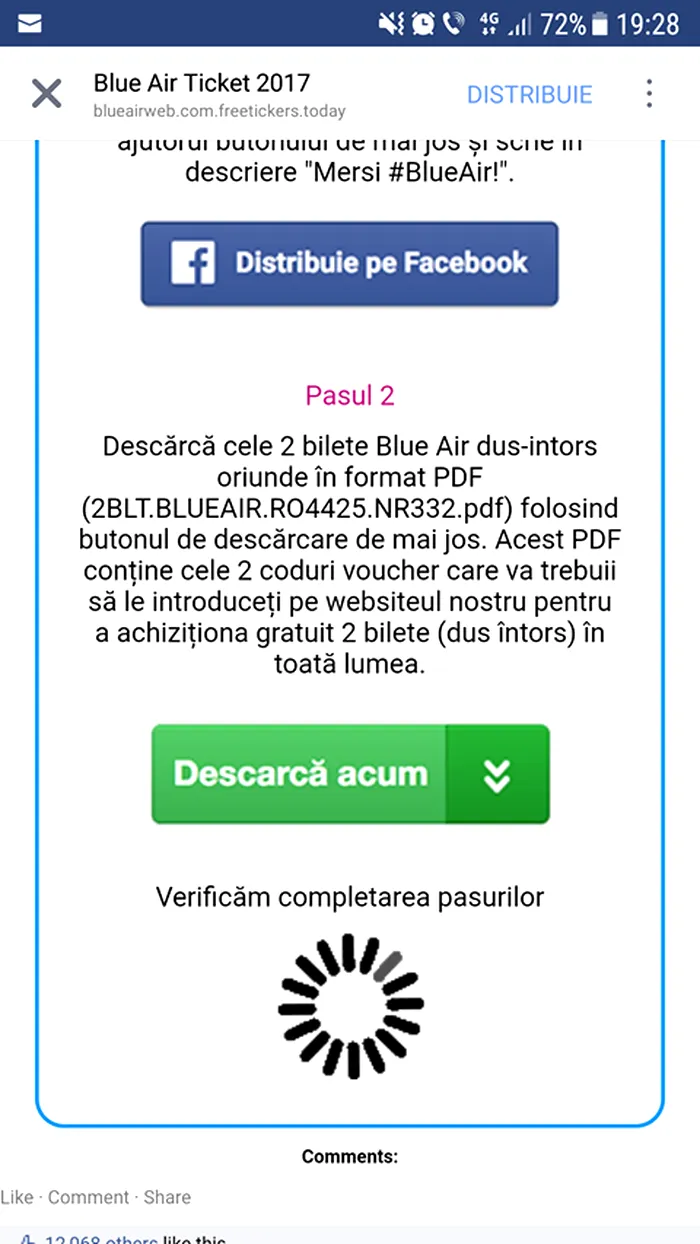
Task: Tap the green Descarcă acum button
Action: [350, 774]
